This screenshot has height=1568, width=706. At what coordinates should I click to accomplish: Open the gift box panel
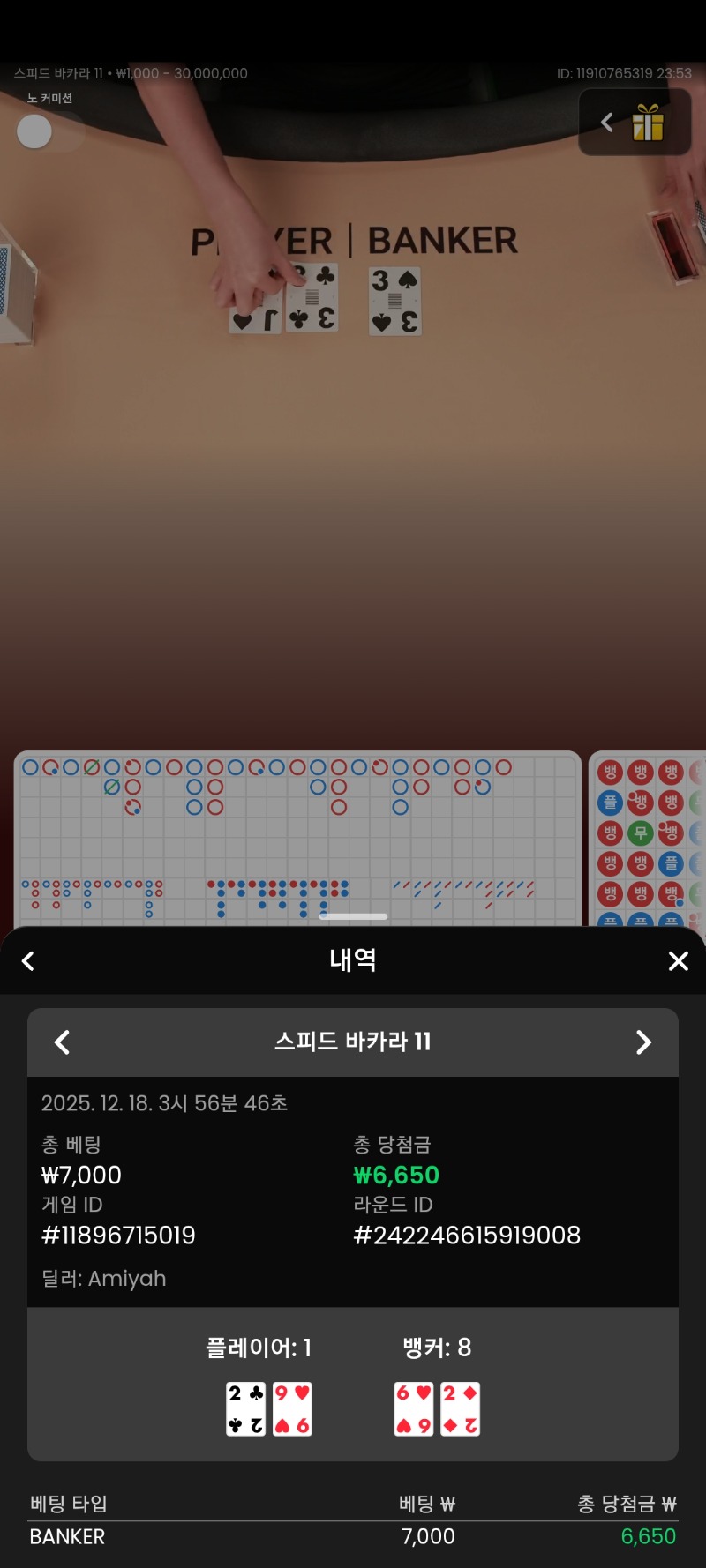(x=647, y=123)
